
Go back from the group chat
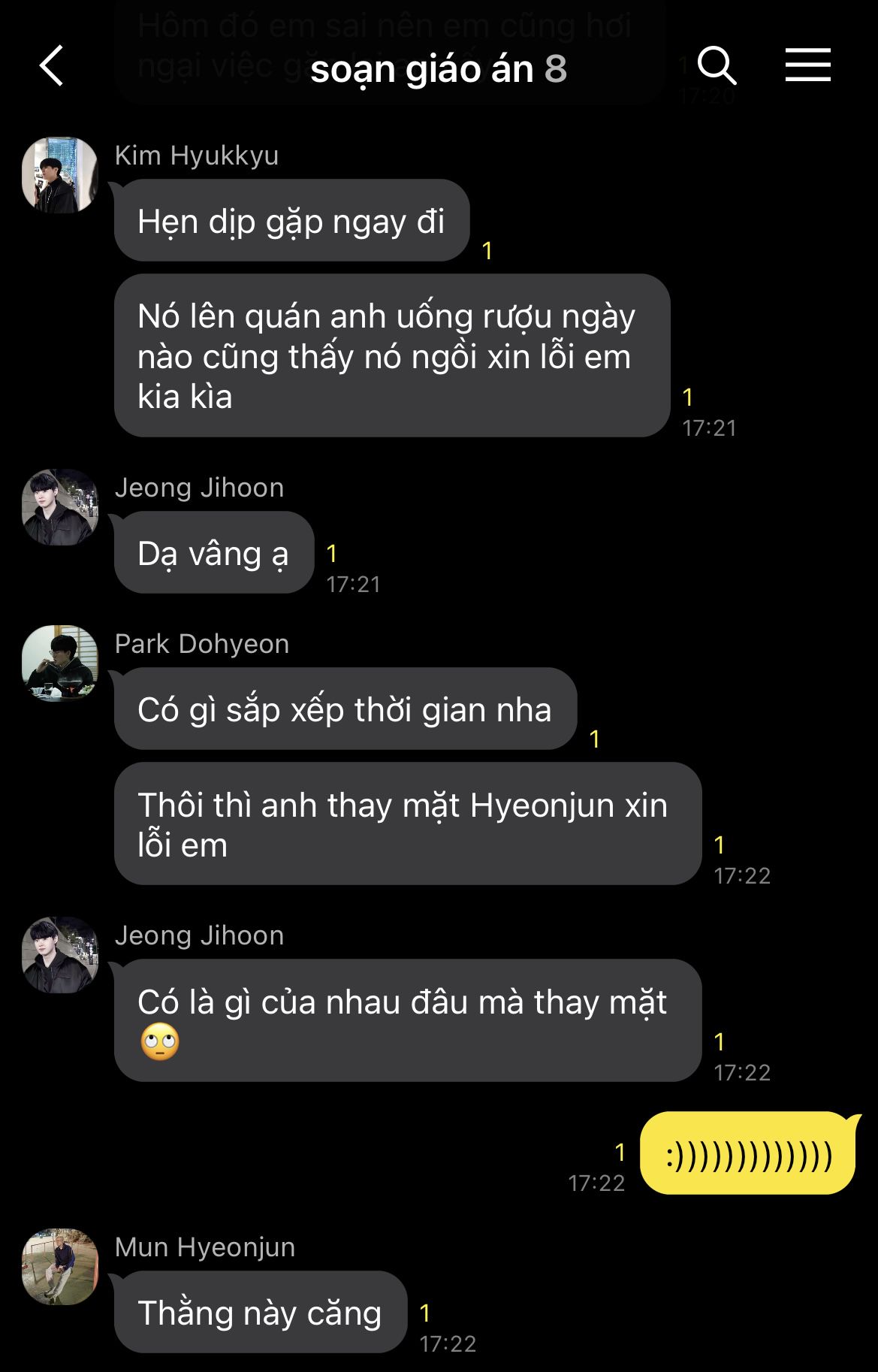click(51, 66)
